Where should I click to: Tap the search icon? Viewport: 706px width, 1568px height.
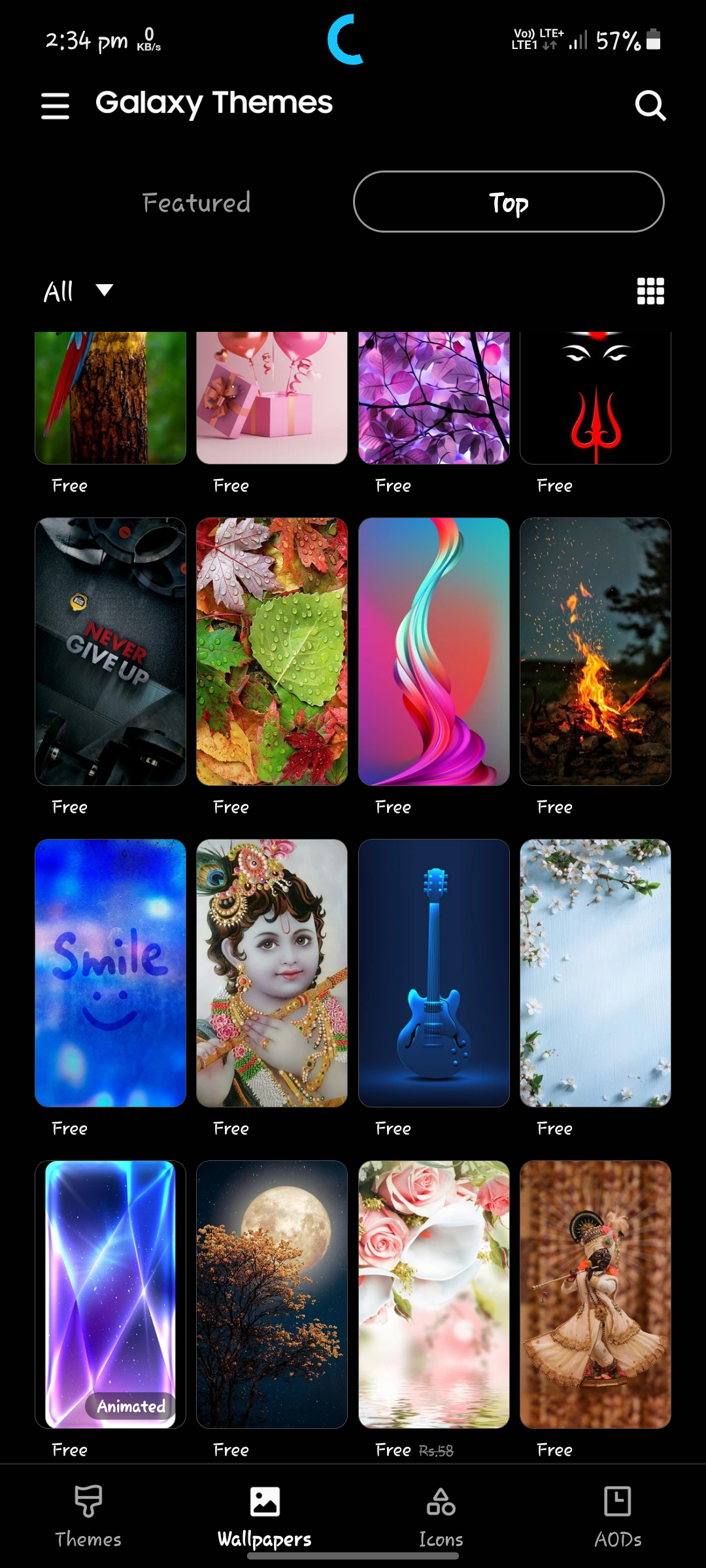650,106
